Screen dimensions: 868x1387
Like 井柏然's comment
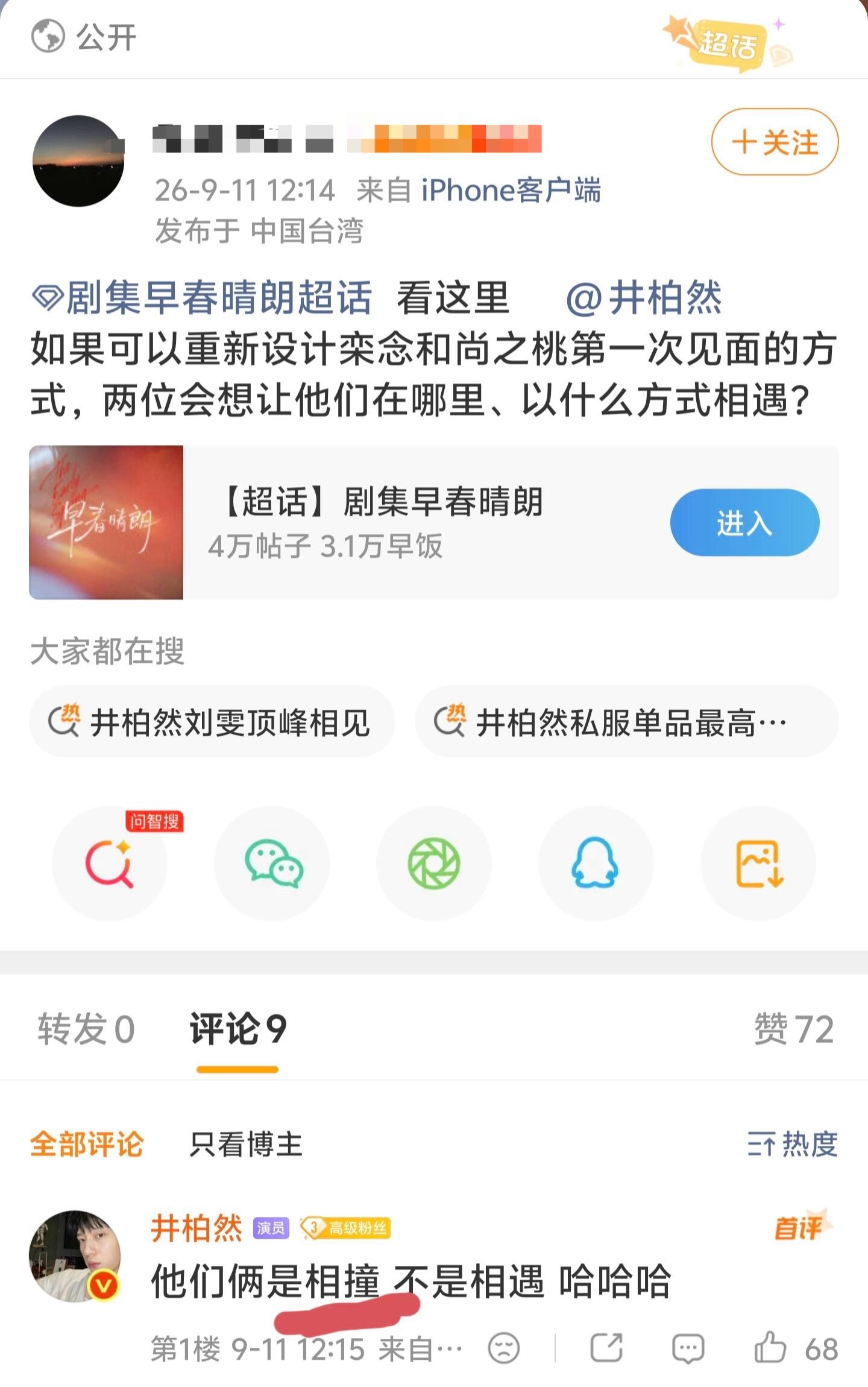coord(796,1348)
